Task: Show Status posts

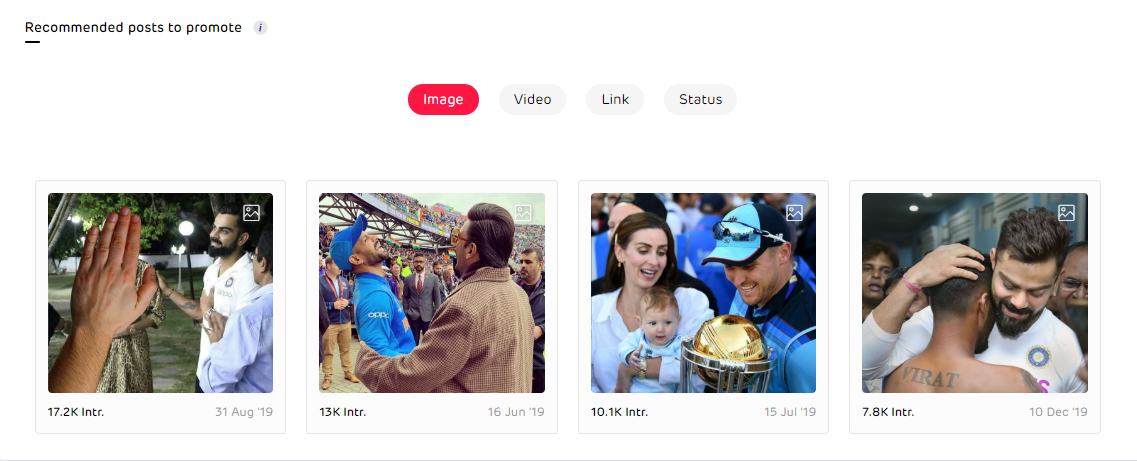Action: click(x=700, y=100)
